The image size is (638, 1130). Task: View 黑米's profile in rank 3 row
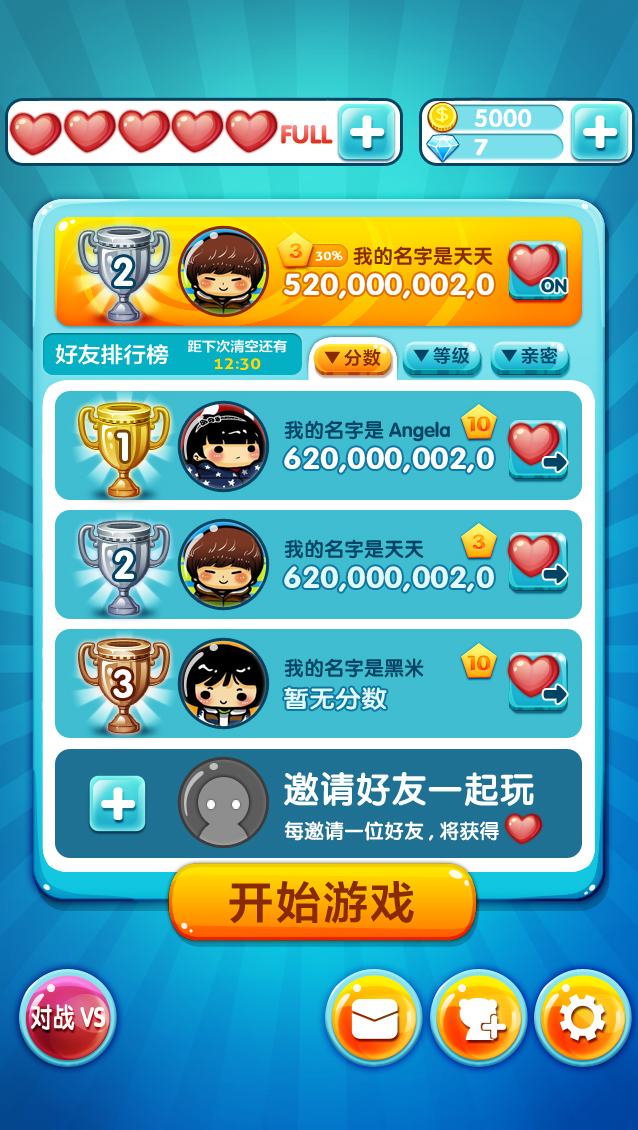[223, 684]
